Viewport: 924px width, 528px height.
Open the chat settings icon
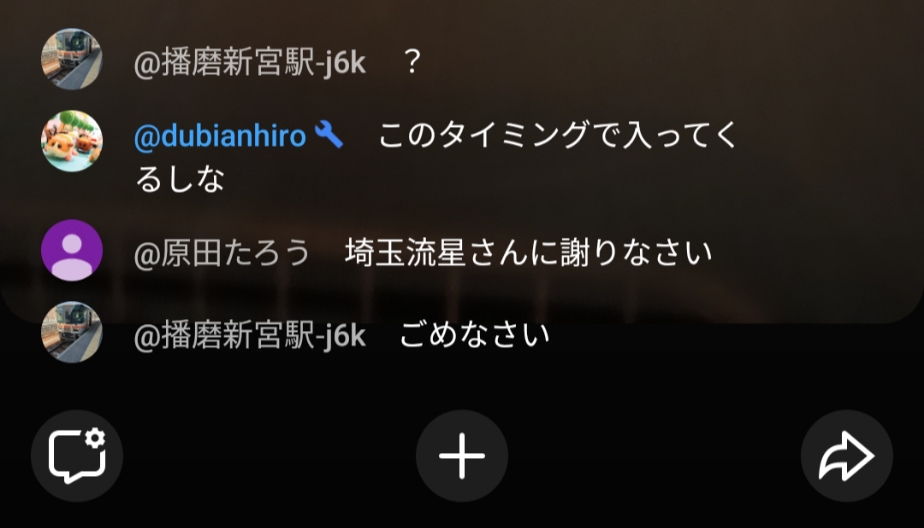77,456
